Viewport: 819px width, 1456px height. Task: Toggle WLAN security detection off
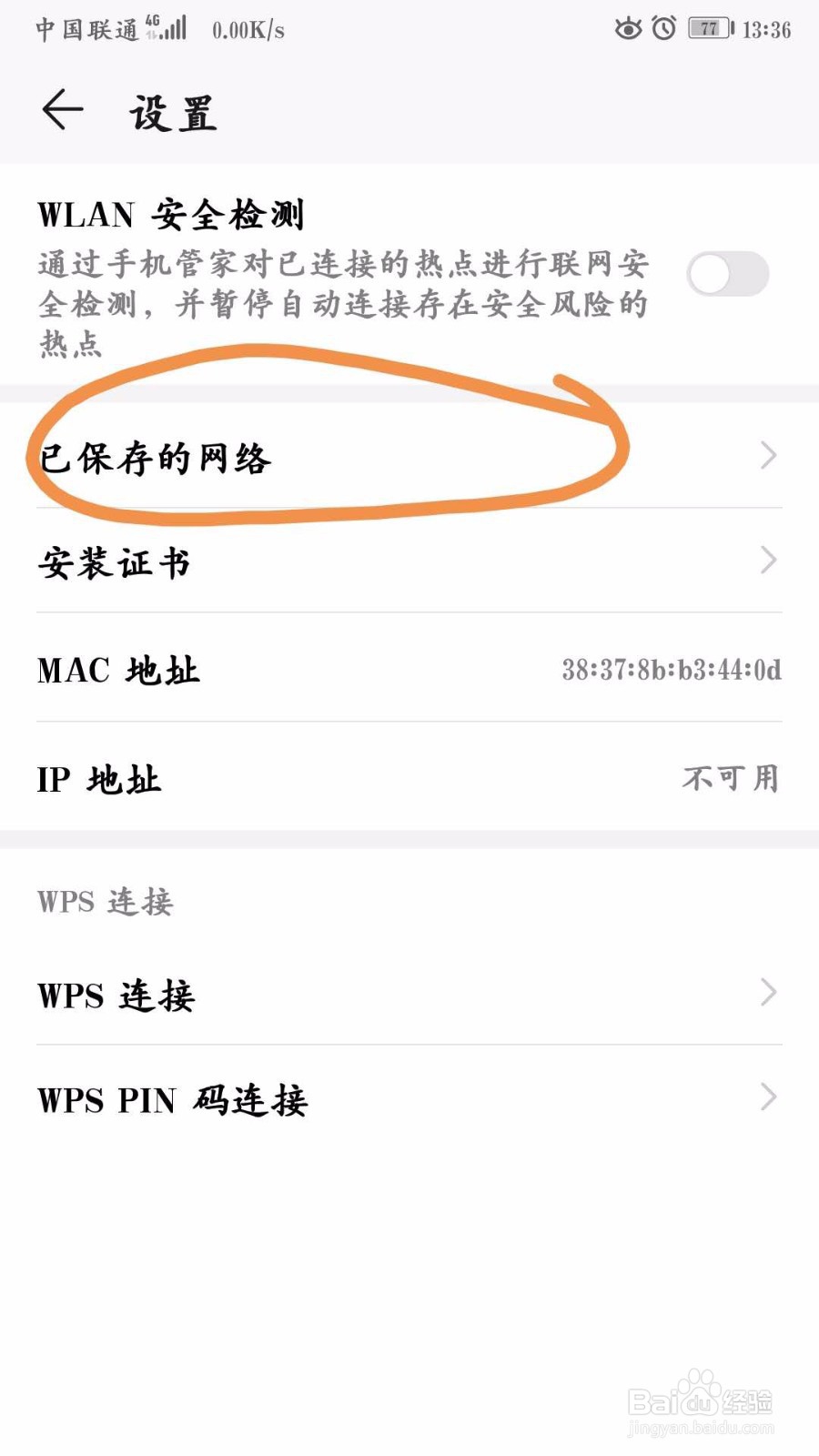click(726, 273)
